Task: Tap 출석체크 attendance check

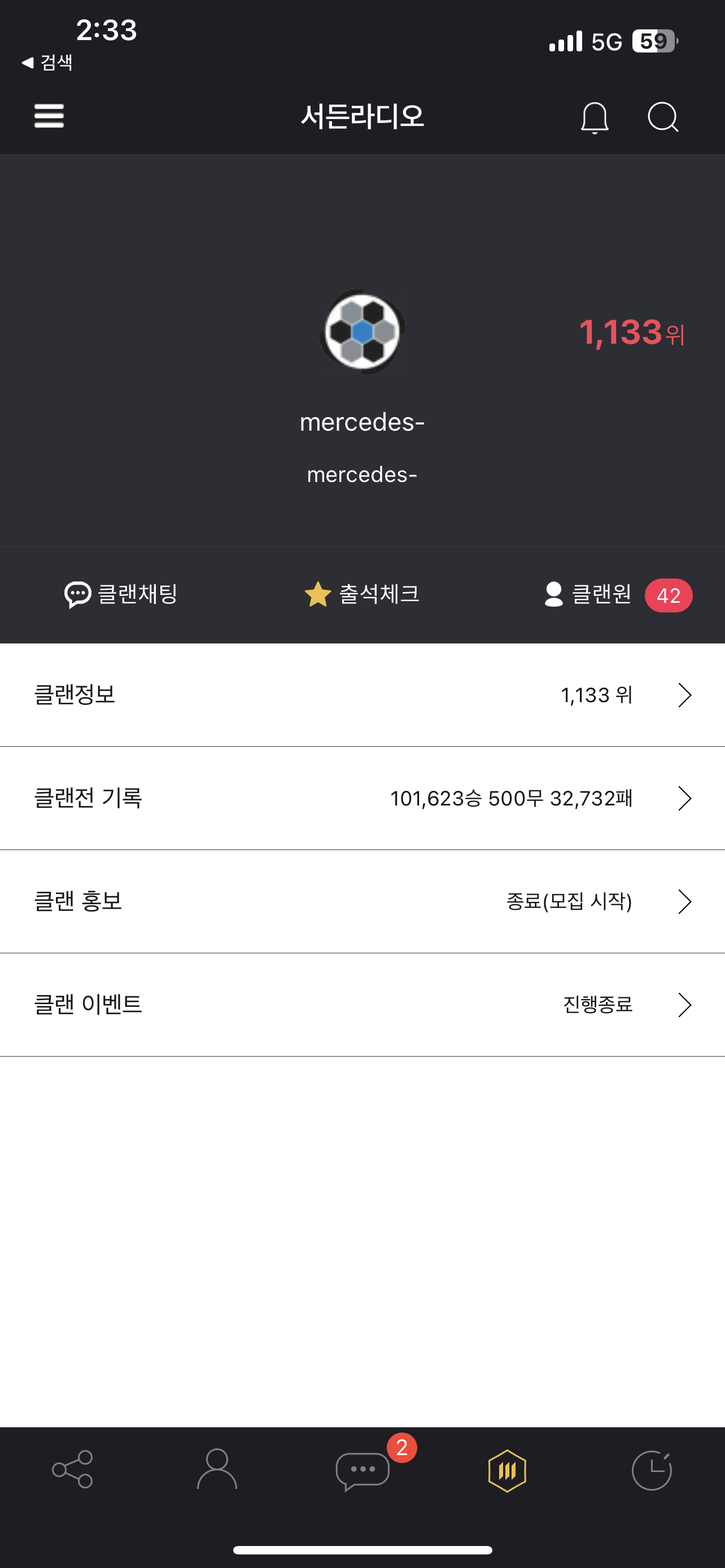Action: click(x=362, y=594)
